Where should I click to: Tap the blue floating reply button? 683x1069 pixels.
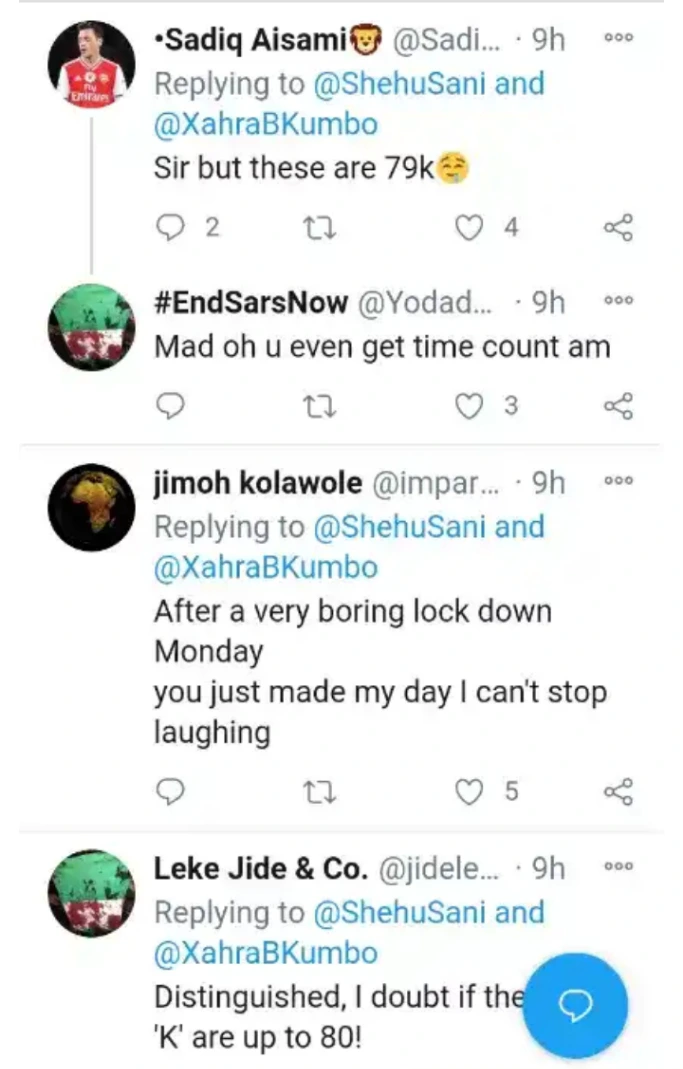pos(575,1007)
